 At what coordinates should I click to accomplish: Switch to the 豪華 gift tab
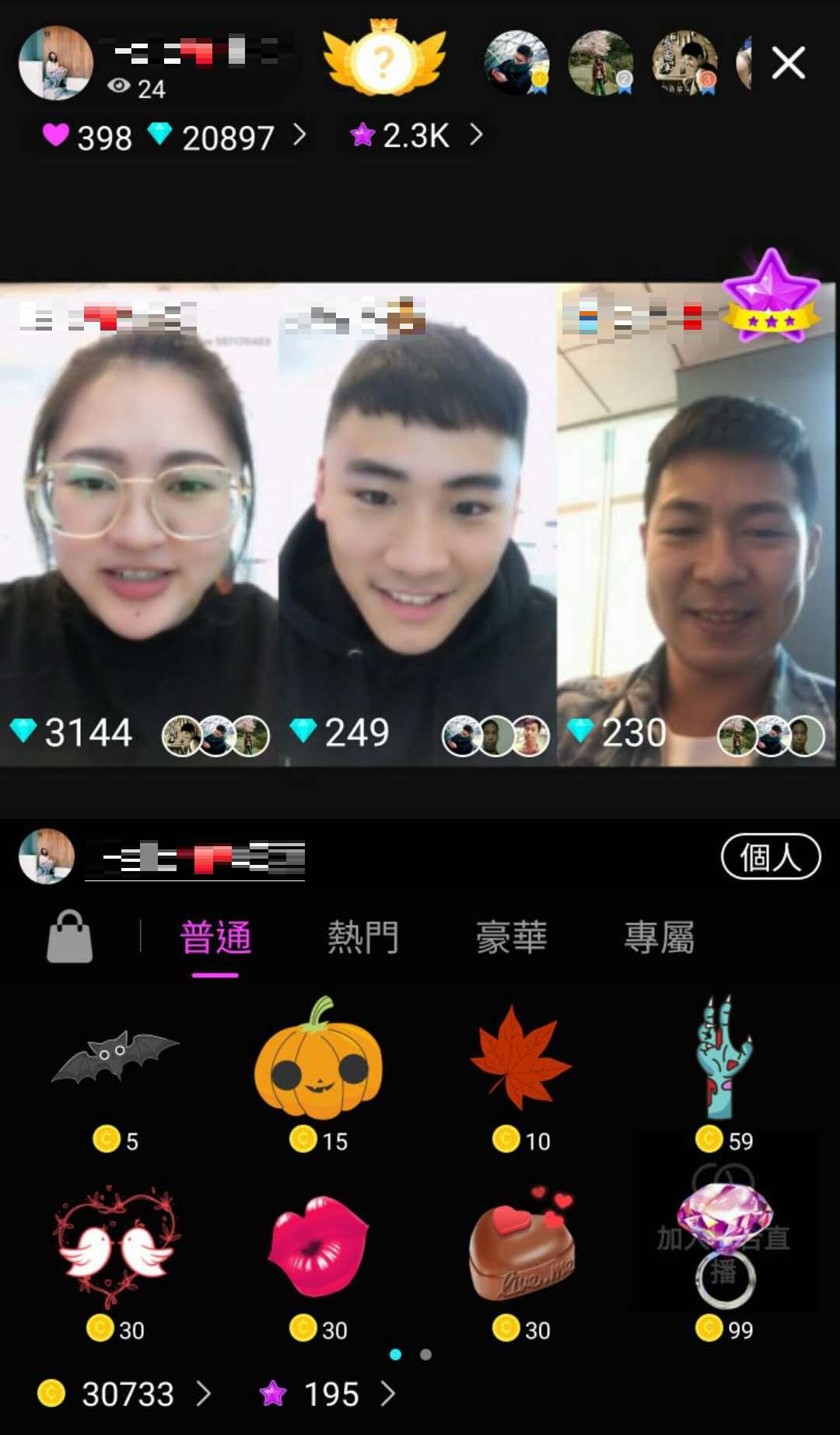pos(511,936)
